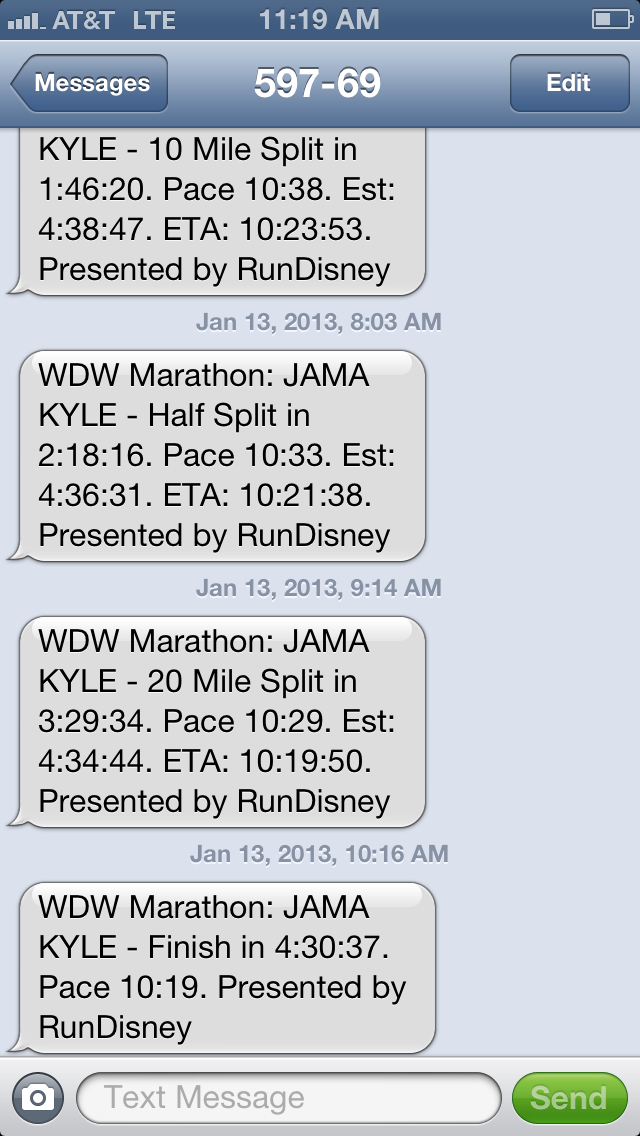Tap the Edit button

(569, 83)
